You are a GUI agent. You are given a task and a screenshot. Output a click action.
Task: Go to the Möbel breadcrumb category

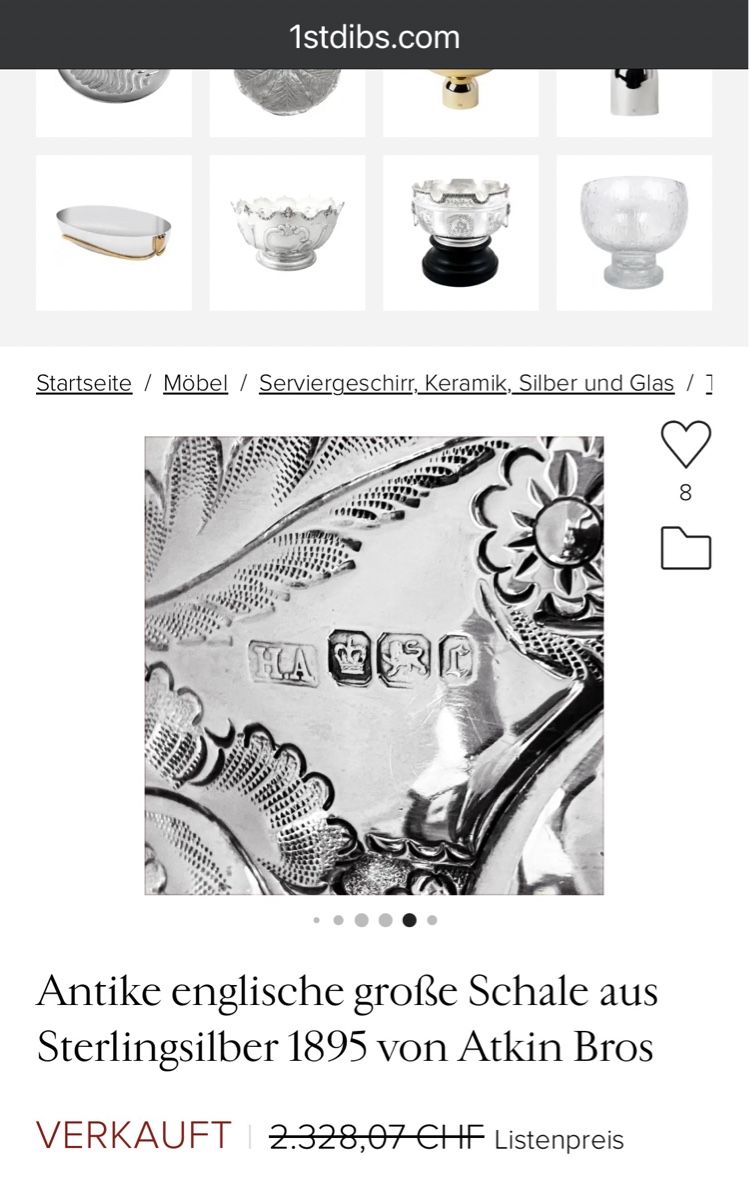coord(195,383)
